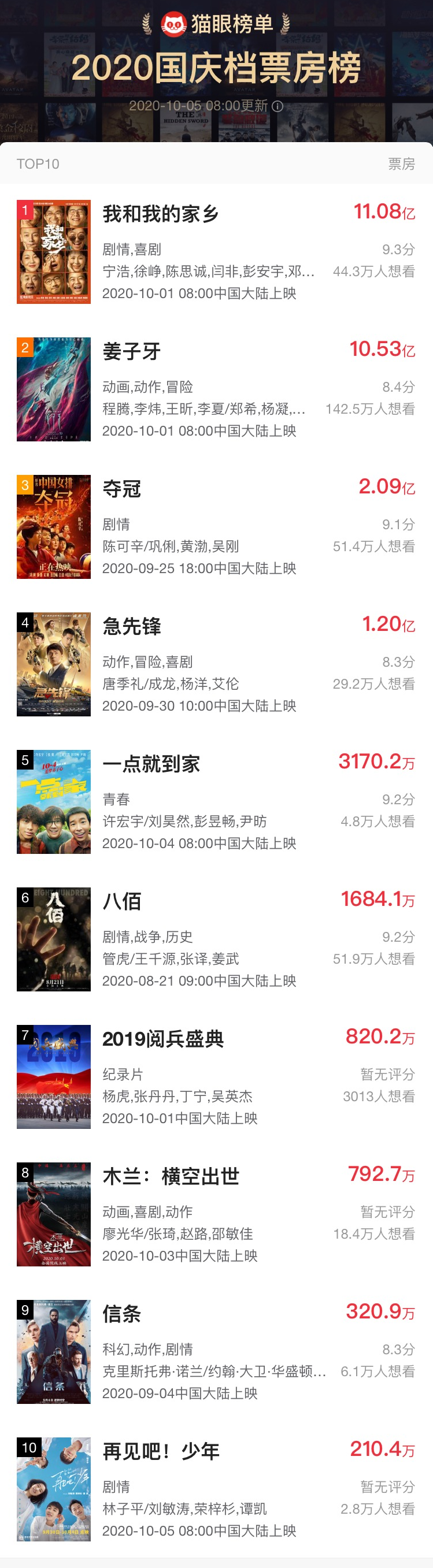Viewport: 433px width, 1568px height.
Task: Open the movie 信条
Action: (x=122, y=1315)
